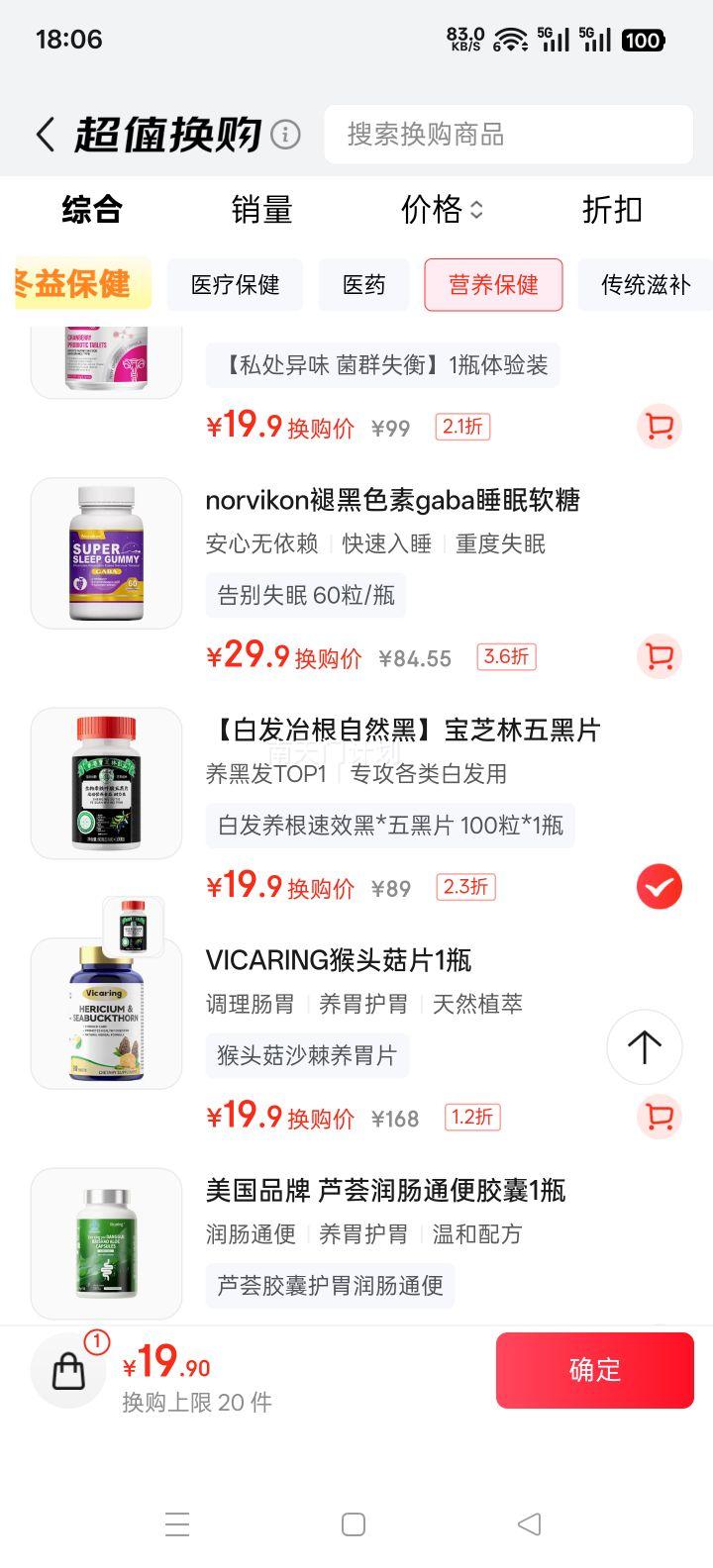The width and height of the screenshot is (713, 1568).
Task: Jump back to top with arrow button
Action: [x=644, y=1047]
